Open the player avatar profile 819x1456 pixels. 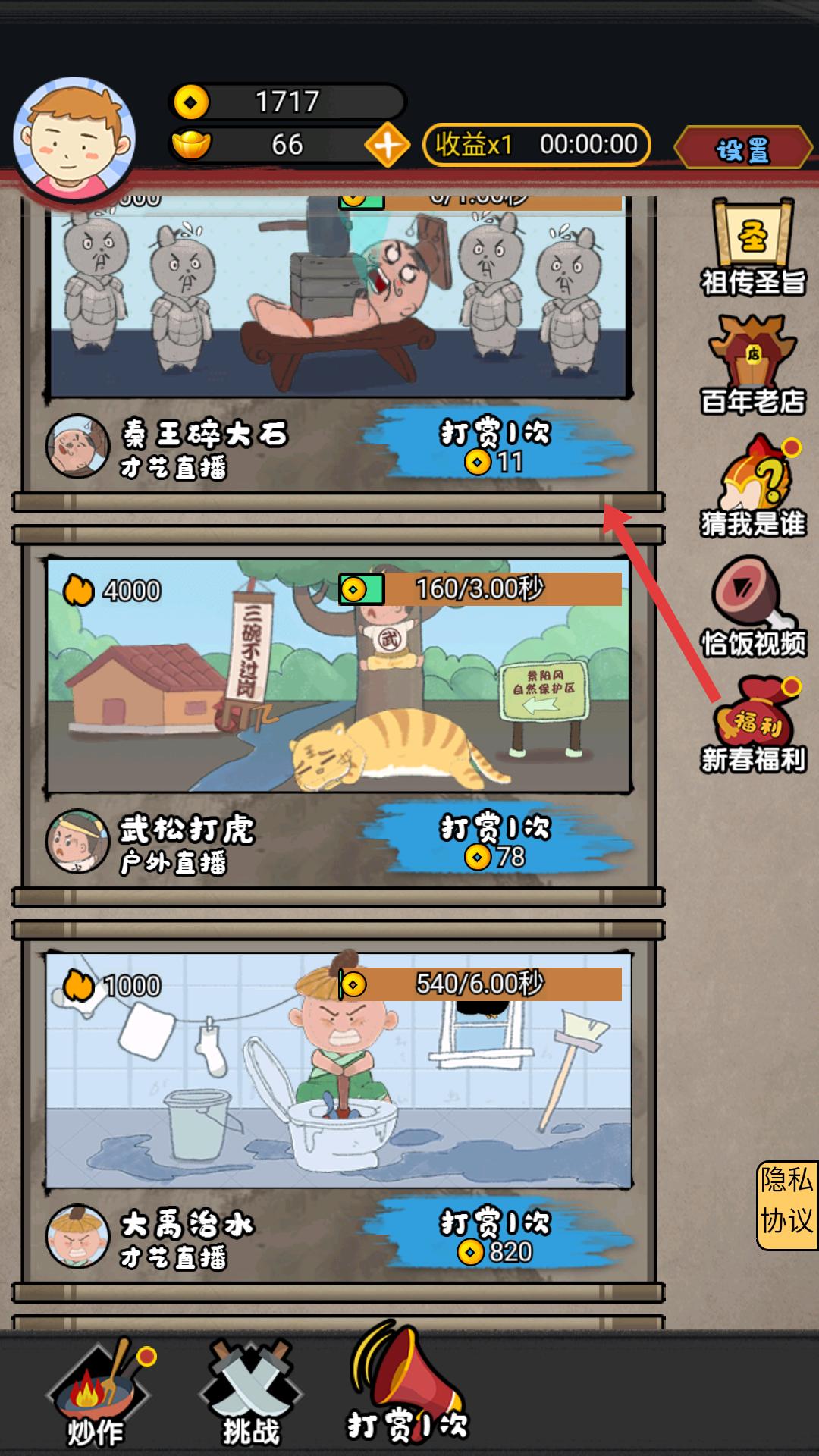point(74,140)
